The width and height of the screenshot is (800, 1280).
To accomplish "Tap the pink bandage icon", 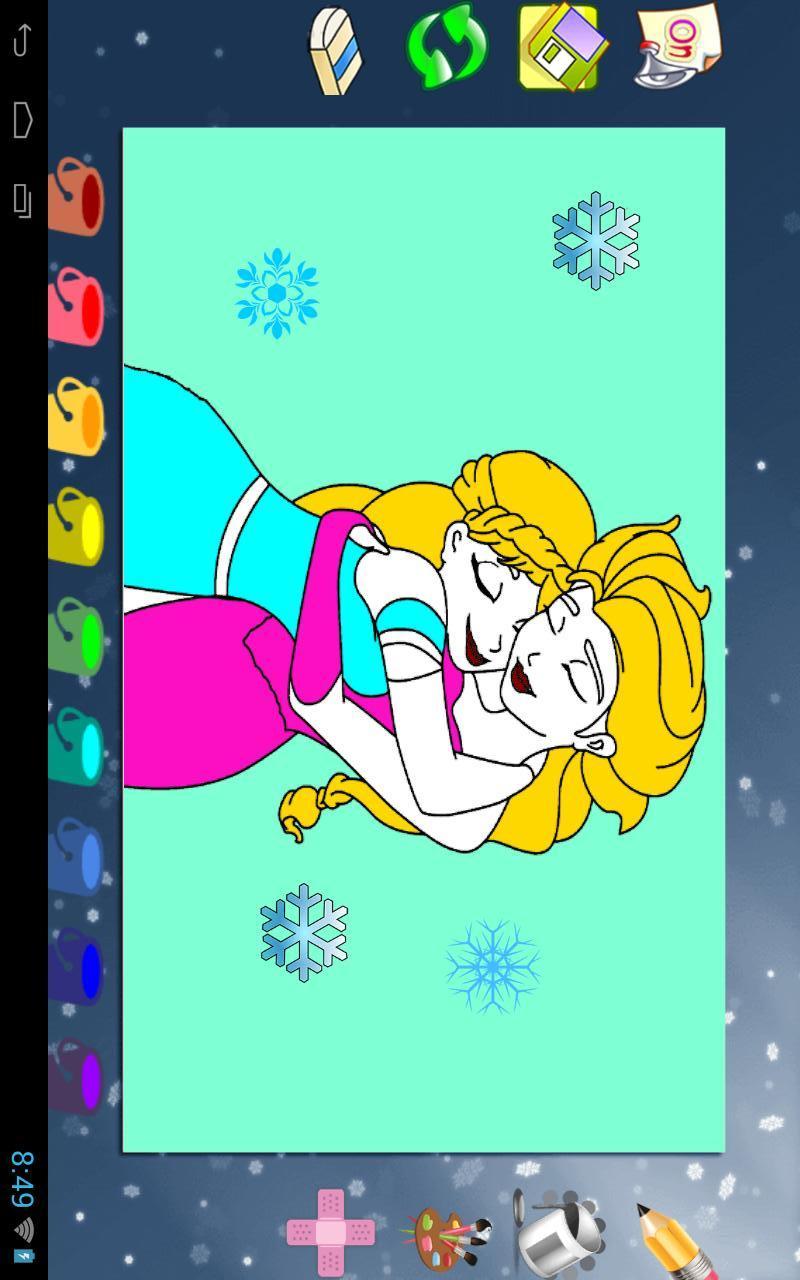I will point(331,1233).
